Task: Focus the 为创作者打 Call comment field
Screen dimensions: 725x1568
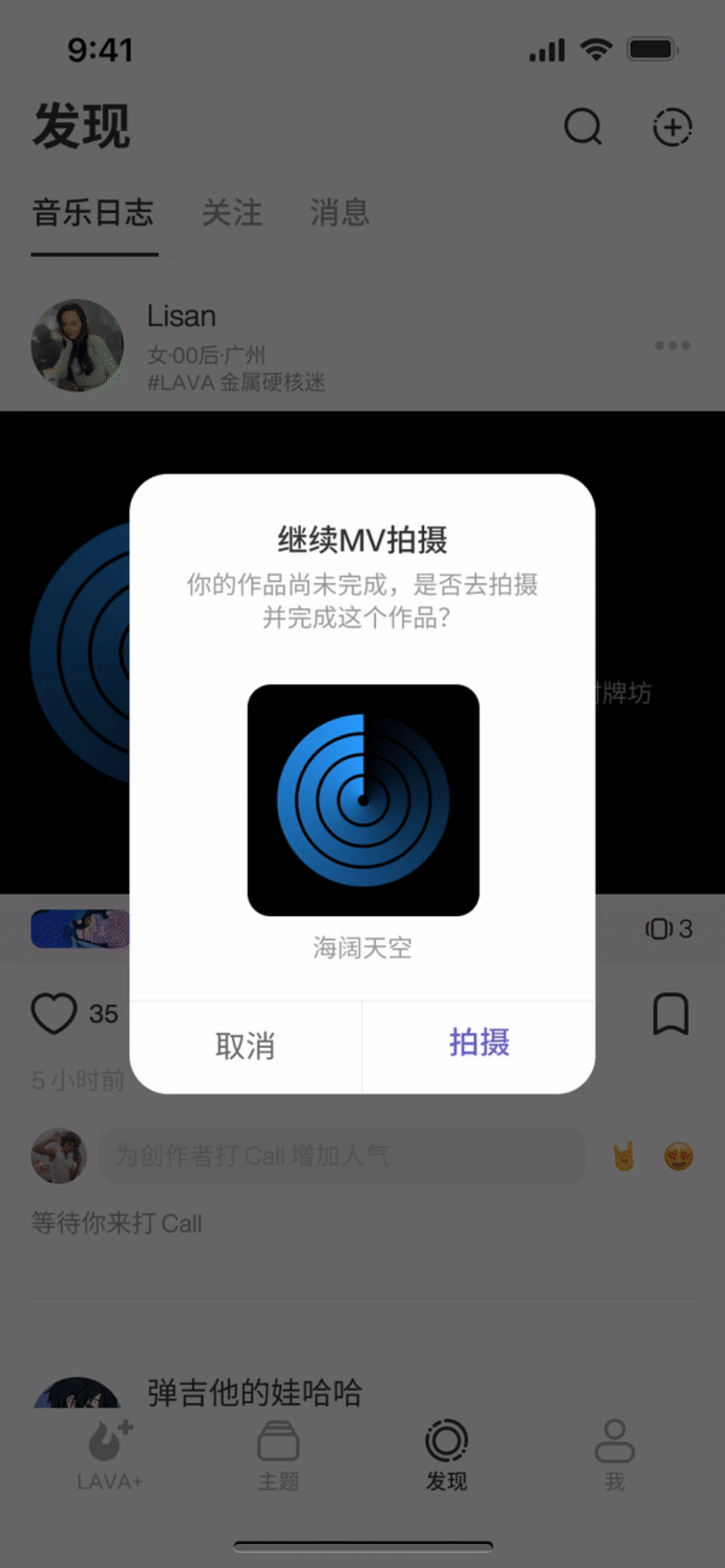Action: tap(341, 1156)
